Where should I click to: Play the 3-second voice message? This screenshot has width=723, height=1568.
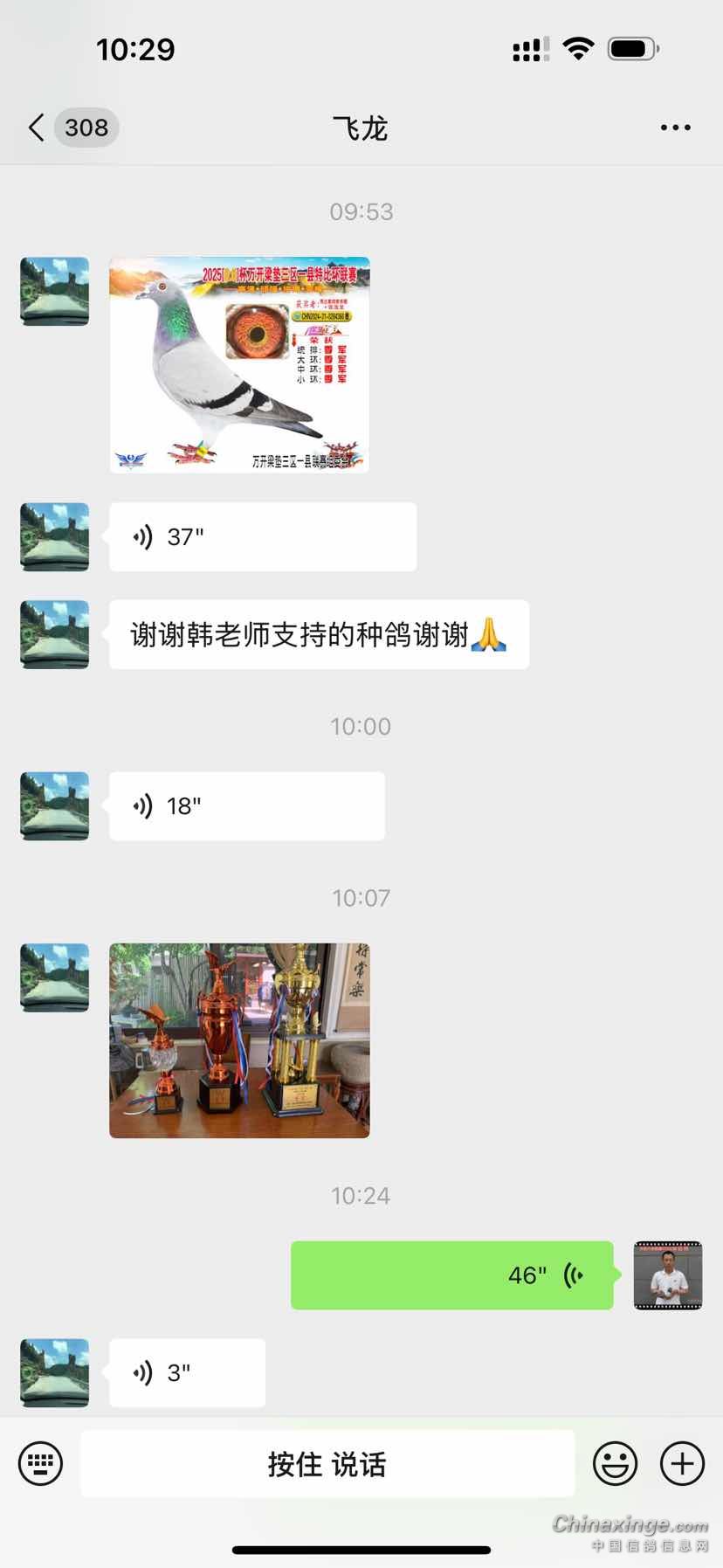187,1372
